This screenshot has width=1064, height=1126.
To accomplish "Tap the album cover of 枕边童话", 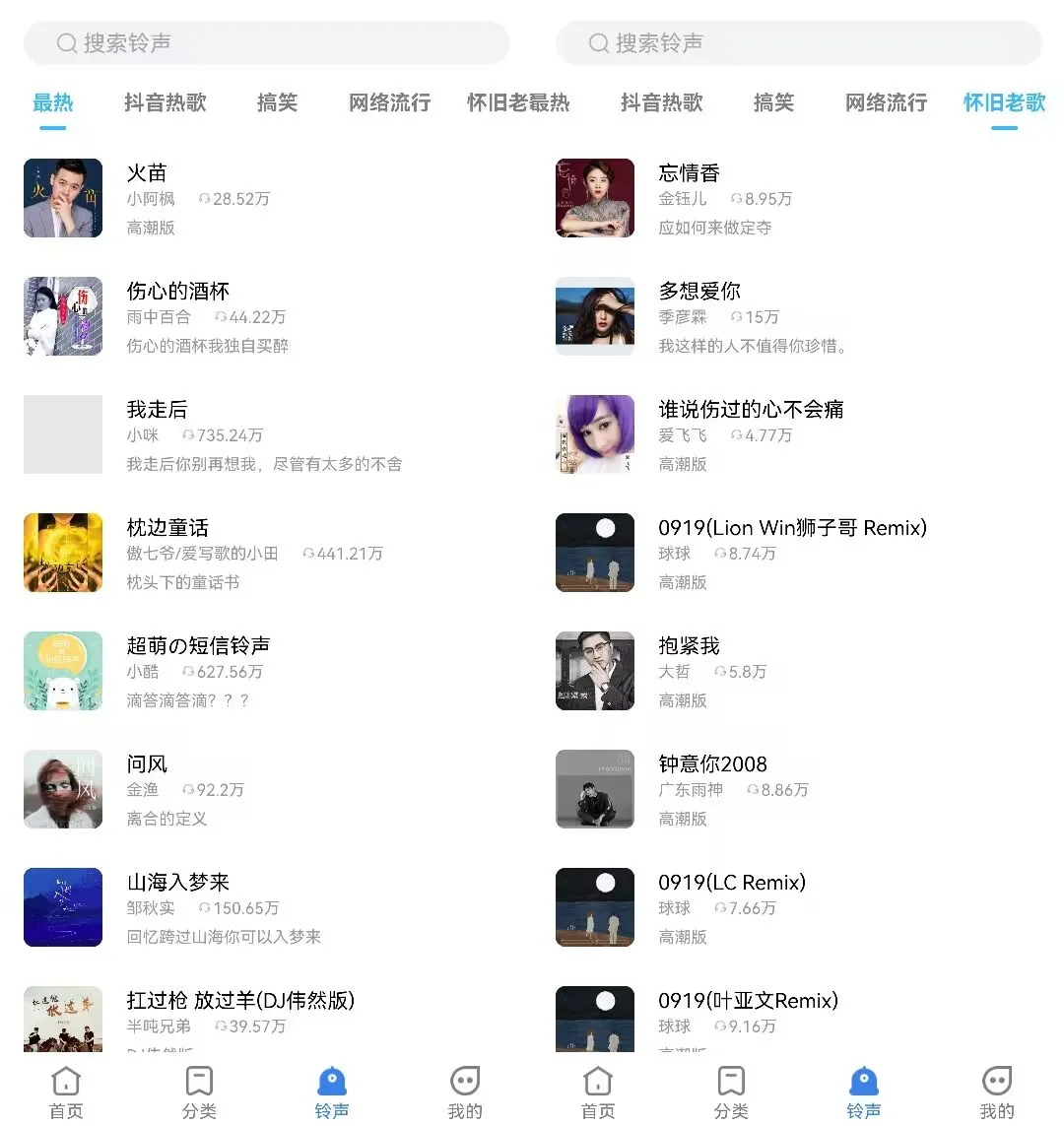I will tap(63, 553).
